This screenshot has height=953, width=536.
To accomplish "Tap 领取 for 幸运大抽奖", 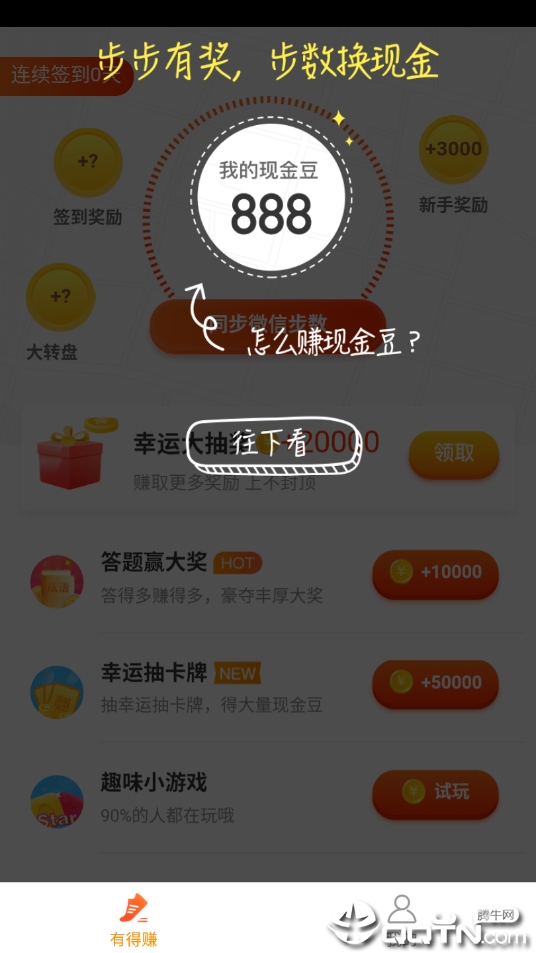I will (453, 453).
